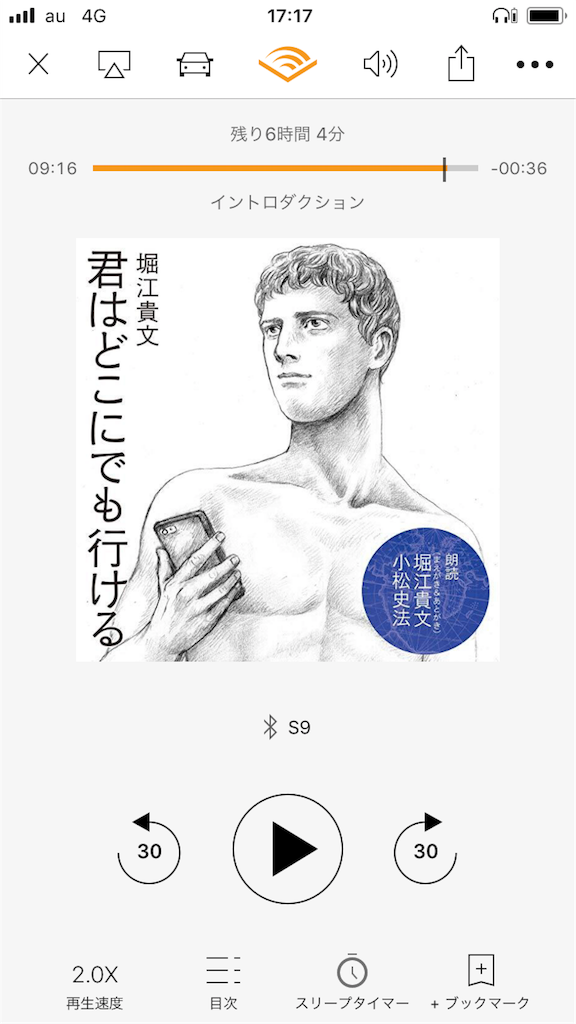Viewport: 576px width, 1024px height.
Task: Start playback with the play button
Action: click(x=288, y=848)
